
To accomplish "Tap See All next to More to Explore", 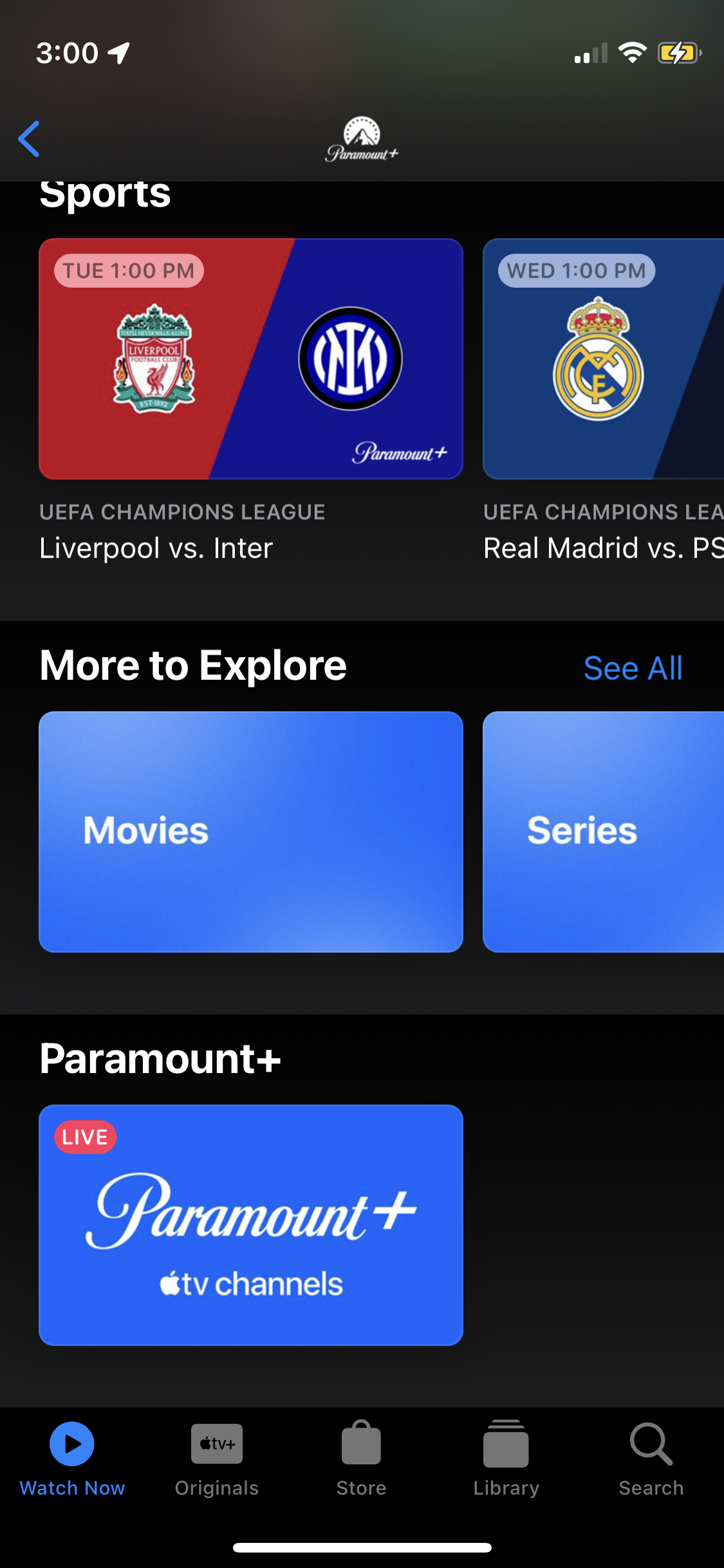I will point(633,668).
